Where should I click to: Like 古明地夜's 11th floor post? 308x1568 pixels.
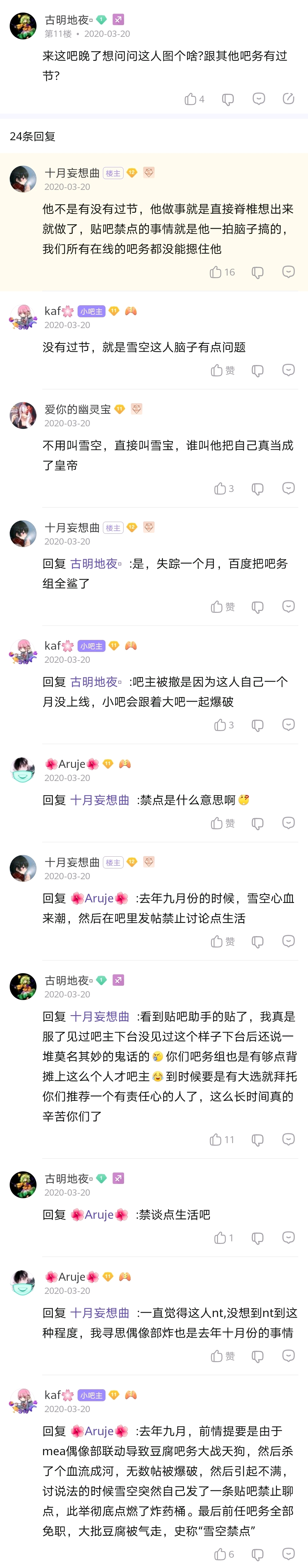click(191, 99)
